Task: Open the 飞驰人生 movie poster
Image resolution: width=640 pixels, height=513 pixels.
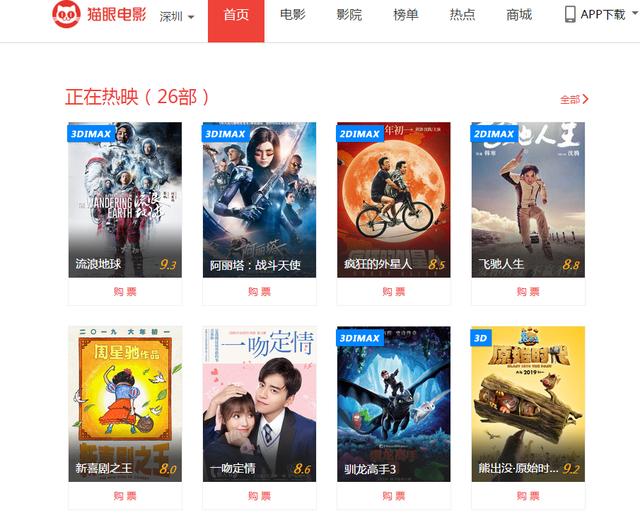Action: [528, 198]
